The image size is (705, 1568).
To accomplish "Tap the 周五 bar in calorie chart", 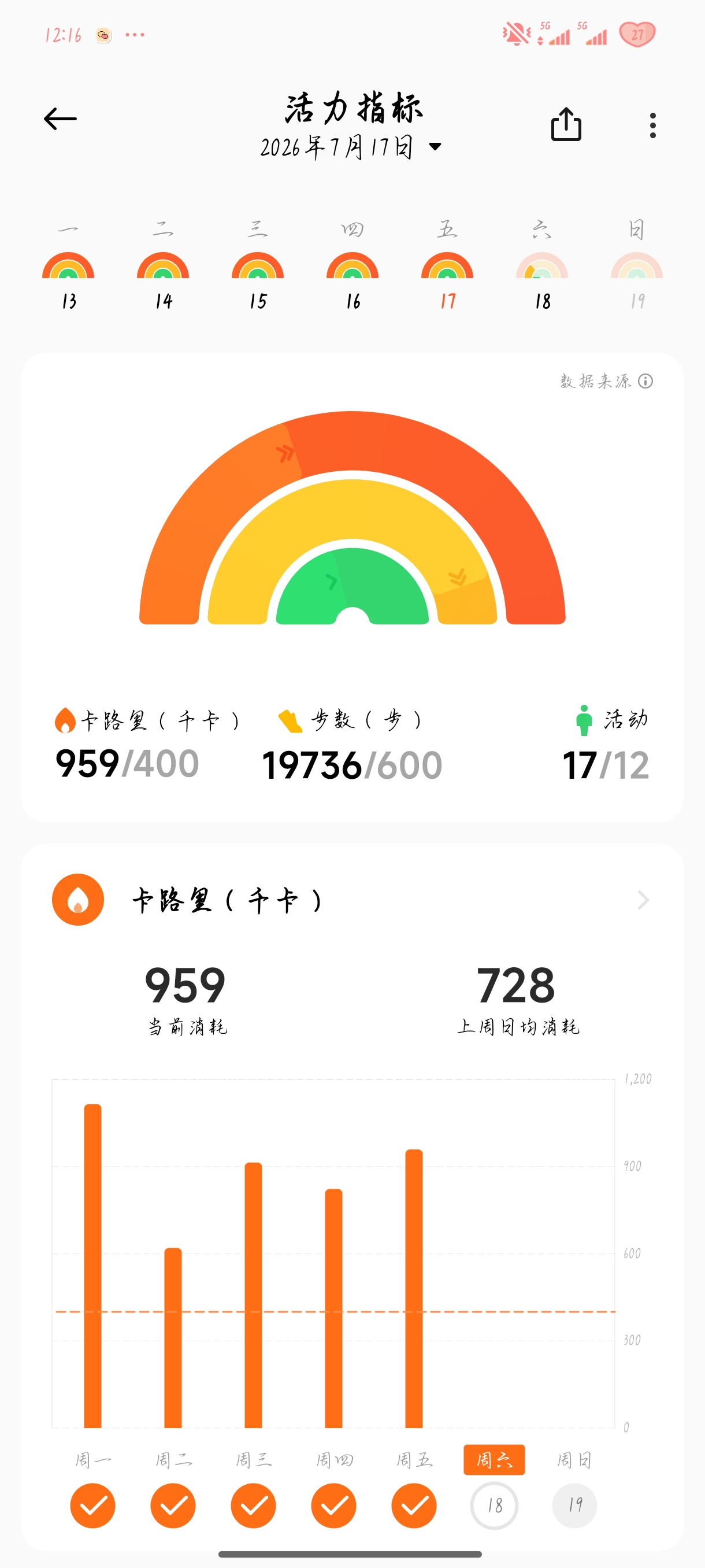I will 414,1288.
